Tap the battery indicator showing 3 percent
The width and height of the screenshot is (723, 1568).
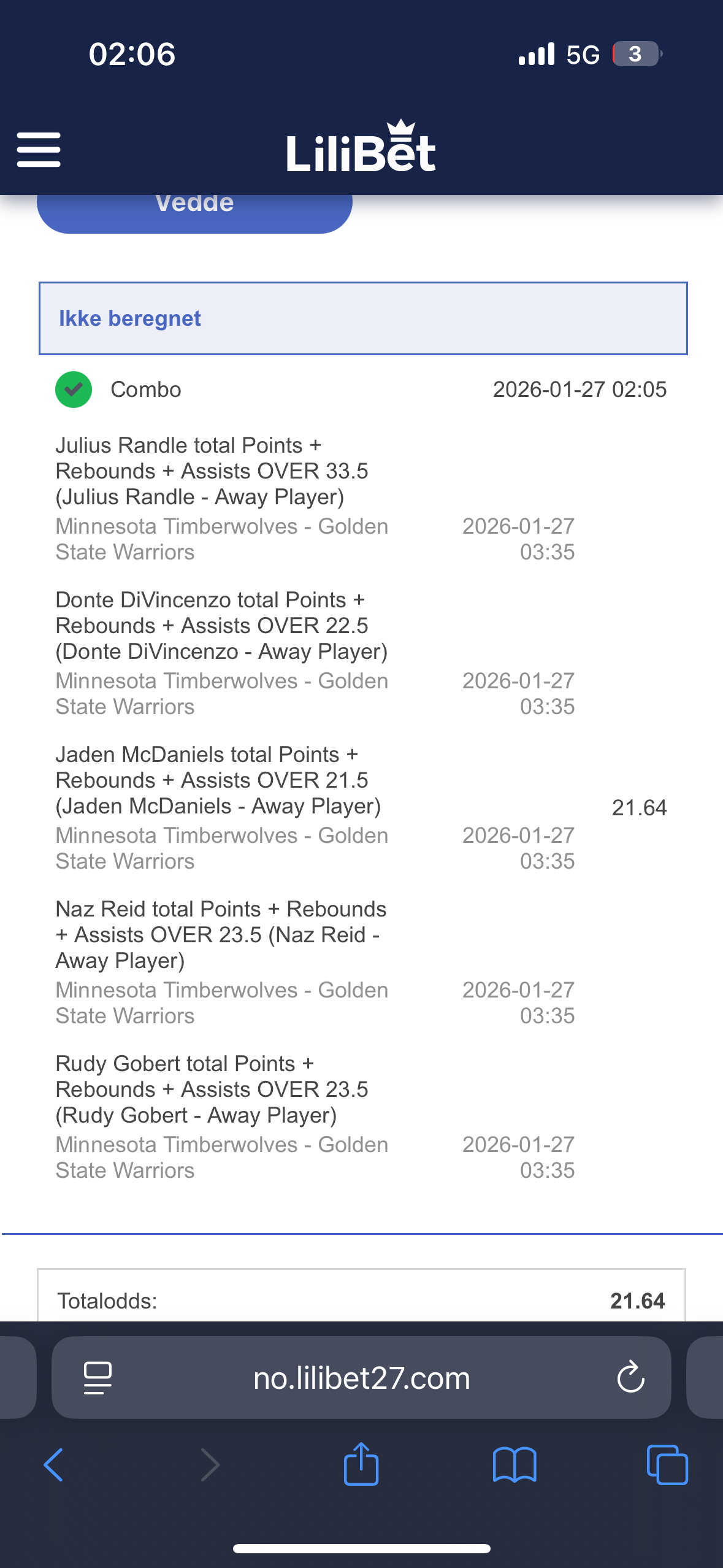635,55
